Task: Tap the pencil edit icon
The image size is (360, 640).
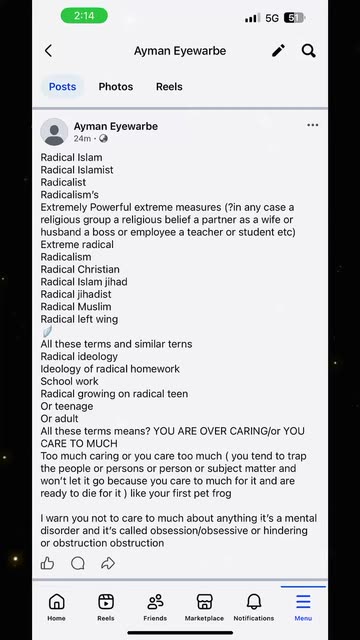Action: tap(278, 51)
